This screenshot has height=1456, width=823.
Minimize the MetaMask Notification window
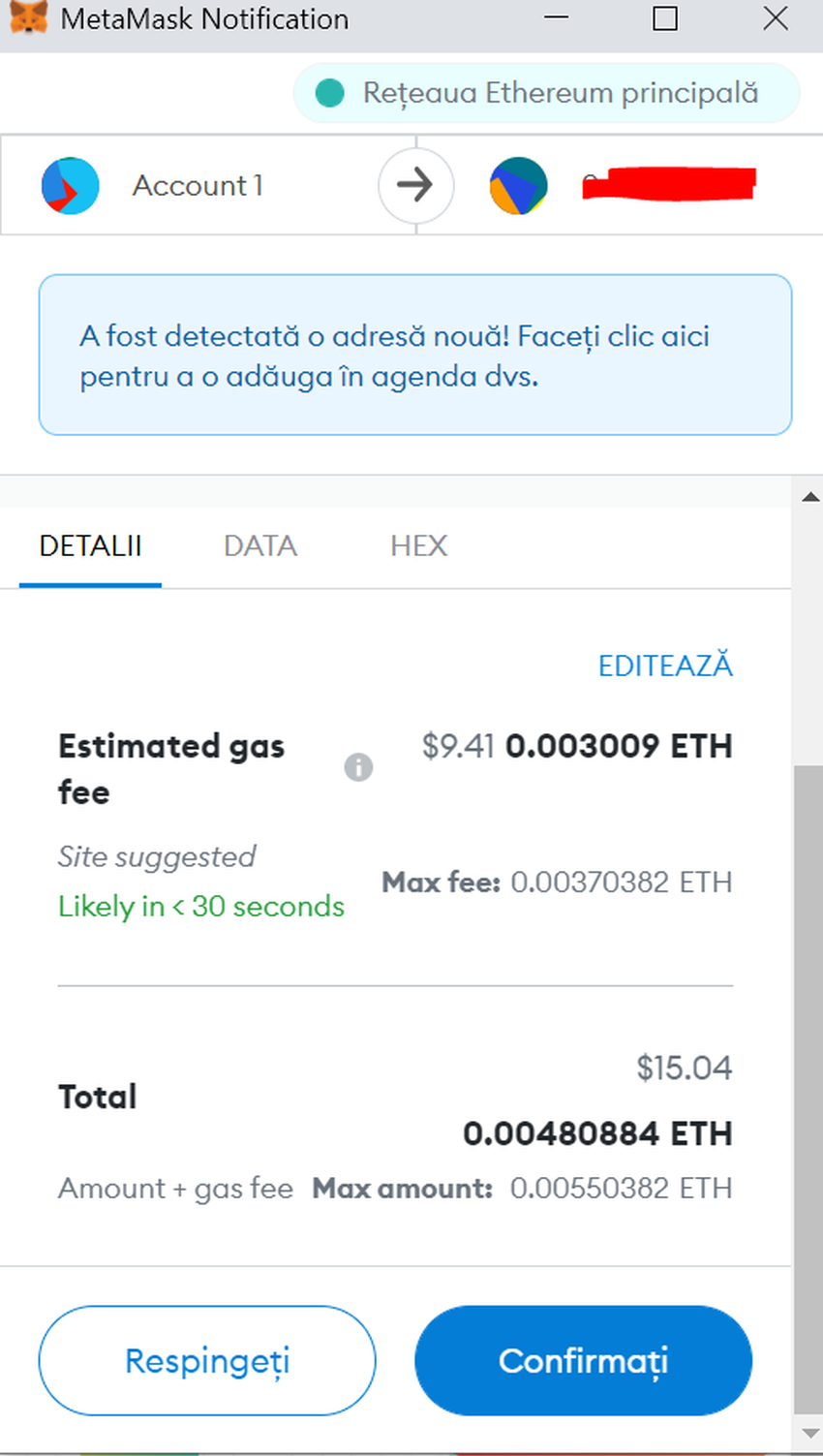click(x=557, y=18)
